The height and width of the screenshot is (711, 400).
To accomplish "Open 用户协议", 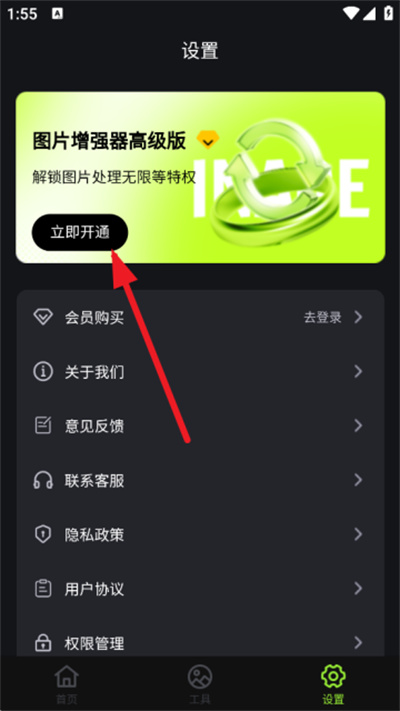I will 200,589.
